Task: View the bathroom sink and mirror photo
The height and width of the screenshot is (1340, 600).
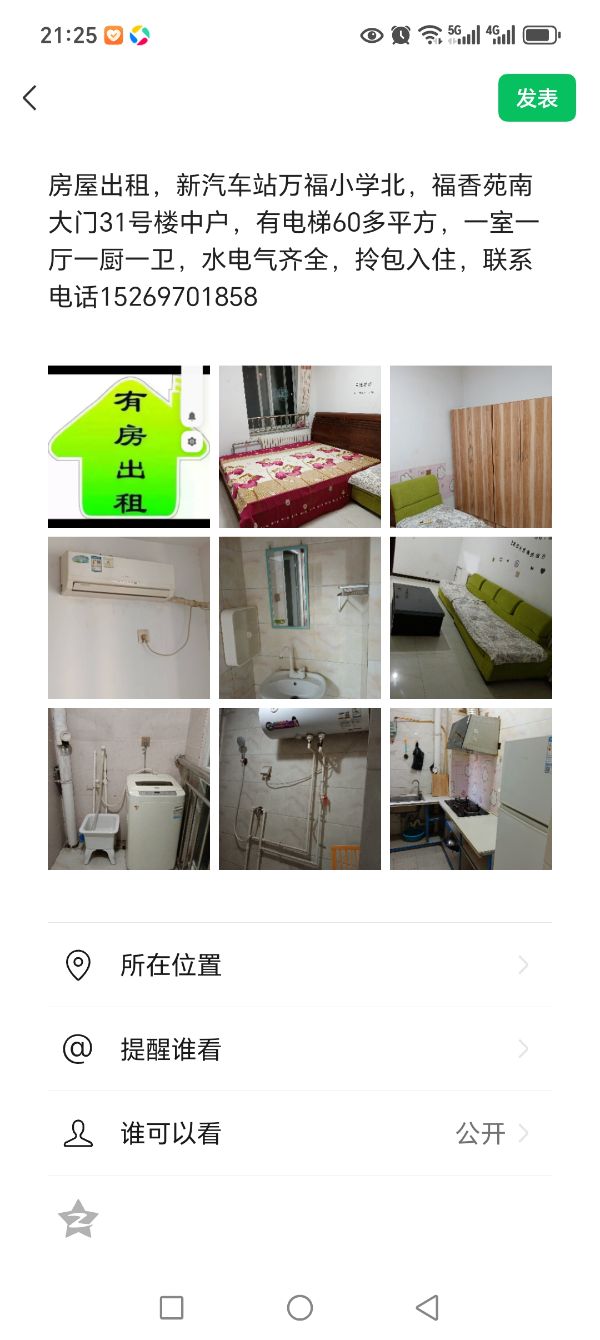Action: [x=300, y=617]
